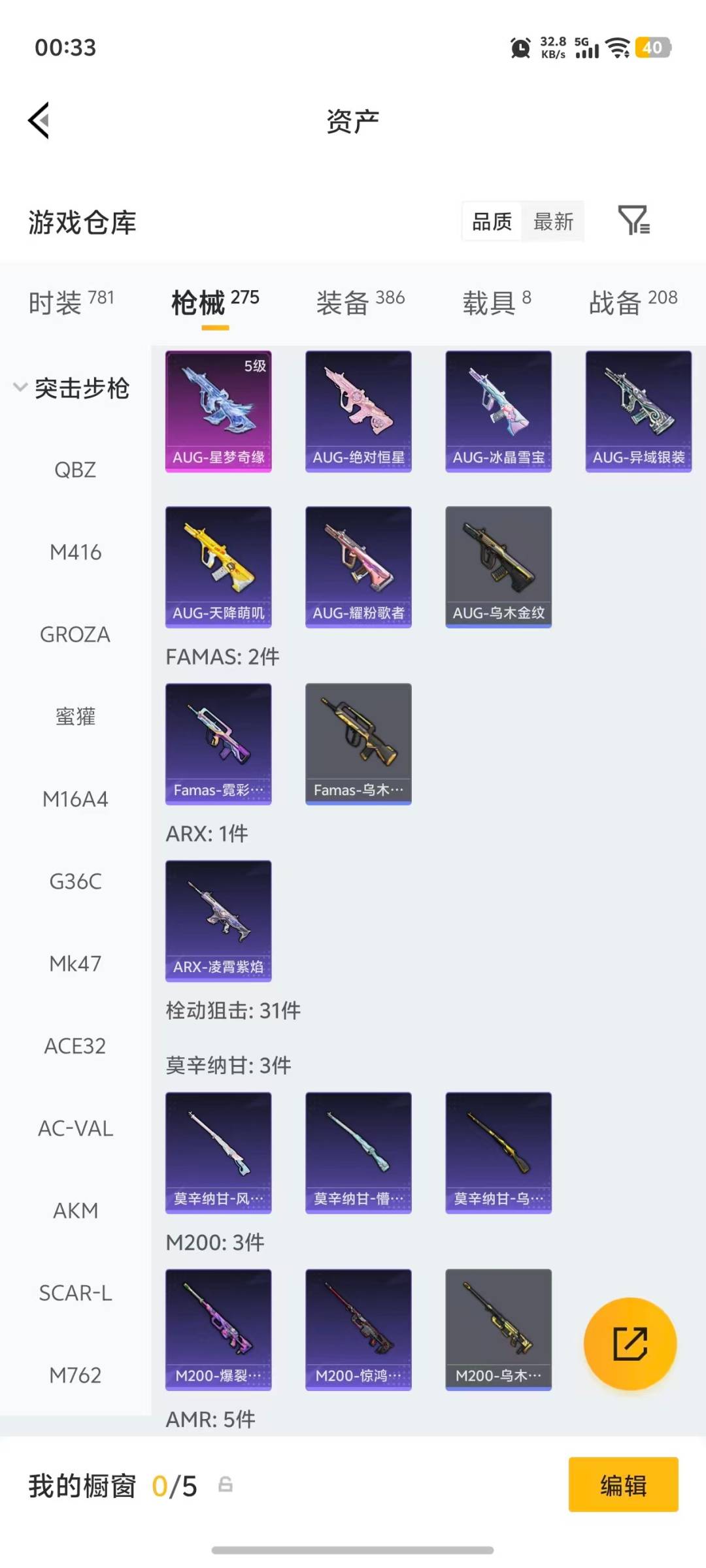706x1568 pixels.
Task: Open the Famas-乌木 skin thumbnail
Action: [x=358, y=744]
